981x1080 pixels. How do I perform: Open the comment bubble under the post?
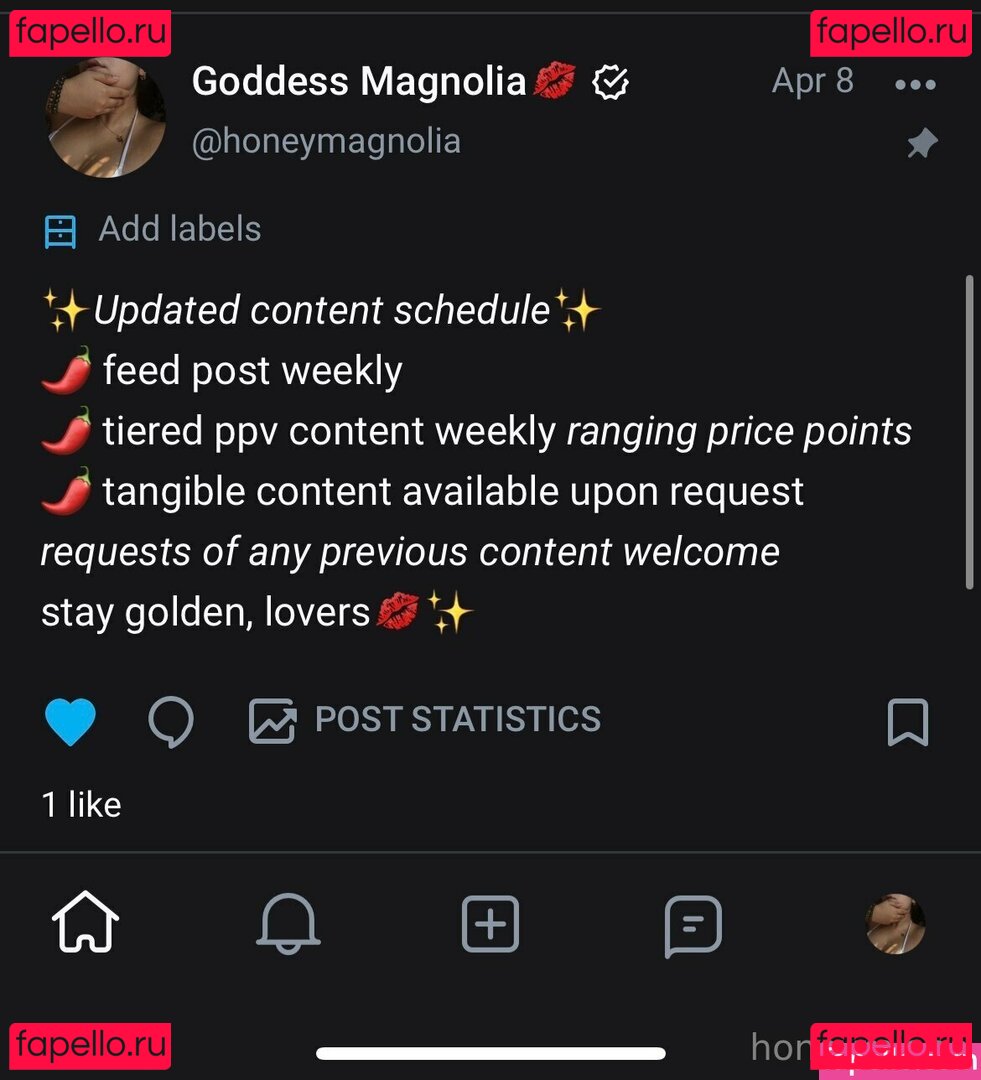(171, 722)
